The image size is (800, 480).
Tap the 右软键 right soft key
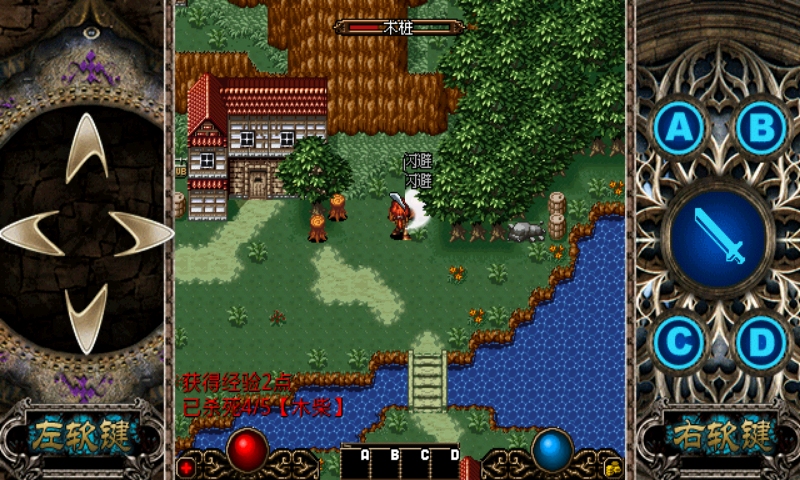(718, 436)
